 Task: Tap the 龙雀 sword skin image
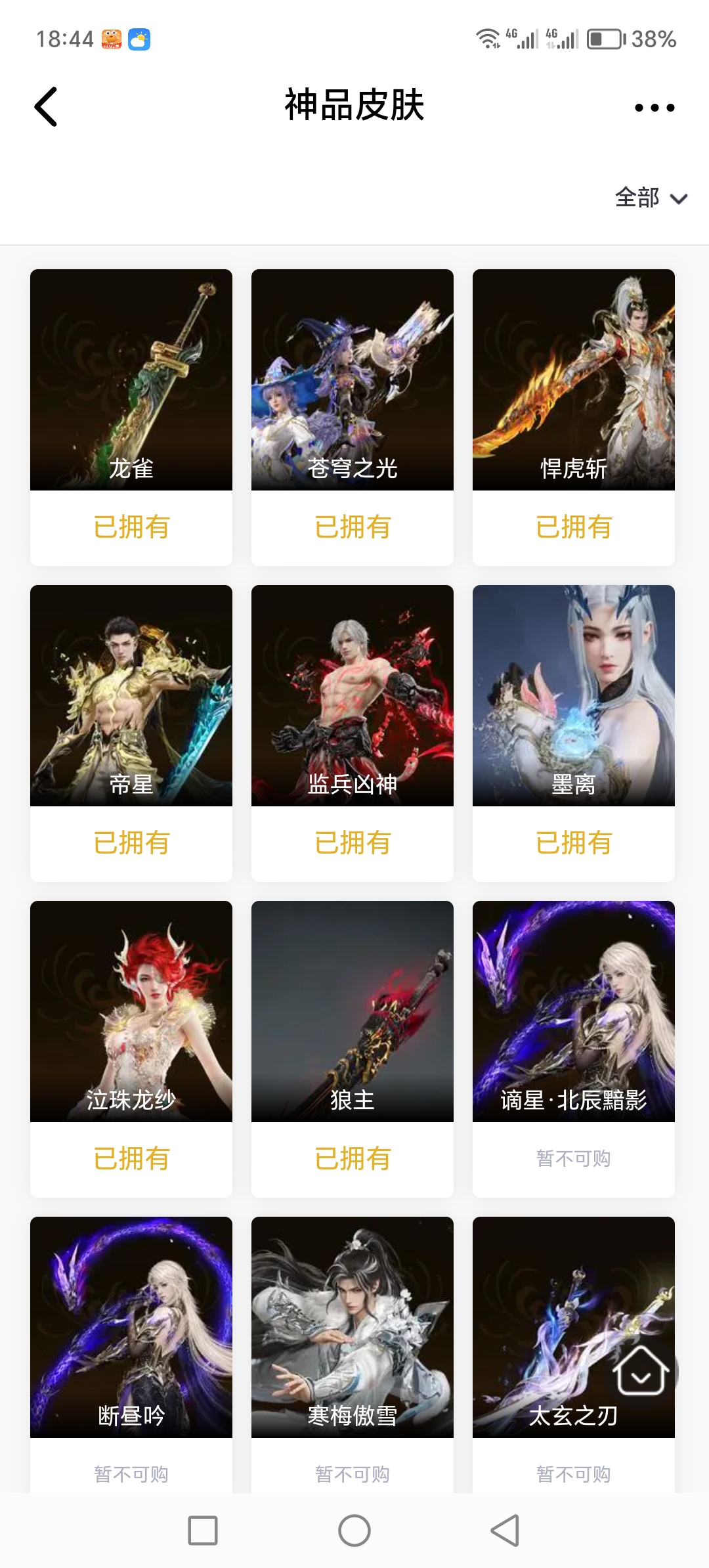(x=131, y=374)
